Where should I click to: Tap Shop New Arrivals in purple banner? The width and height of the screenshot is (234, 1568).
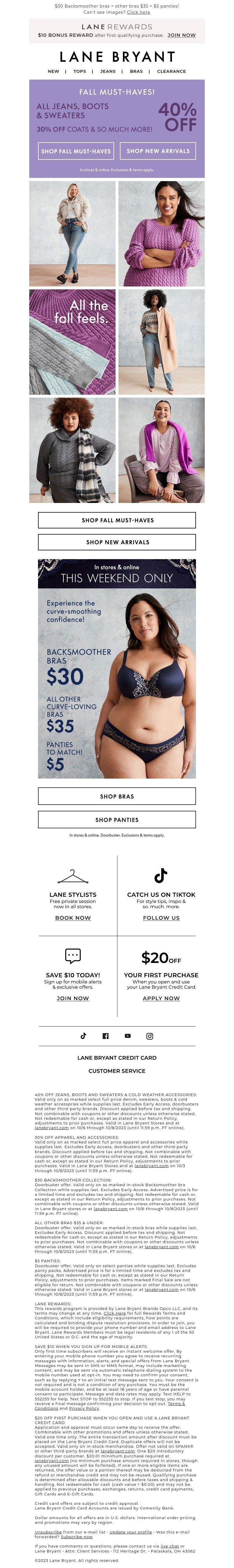tap(158, 151)
